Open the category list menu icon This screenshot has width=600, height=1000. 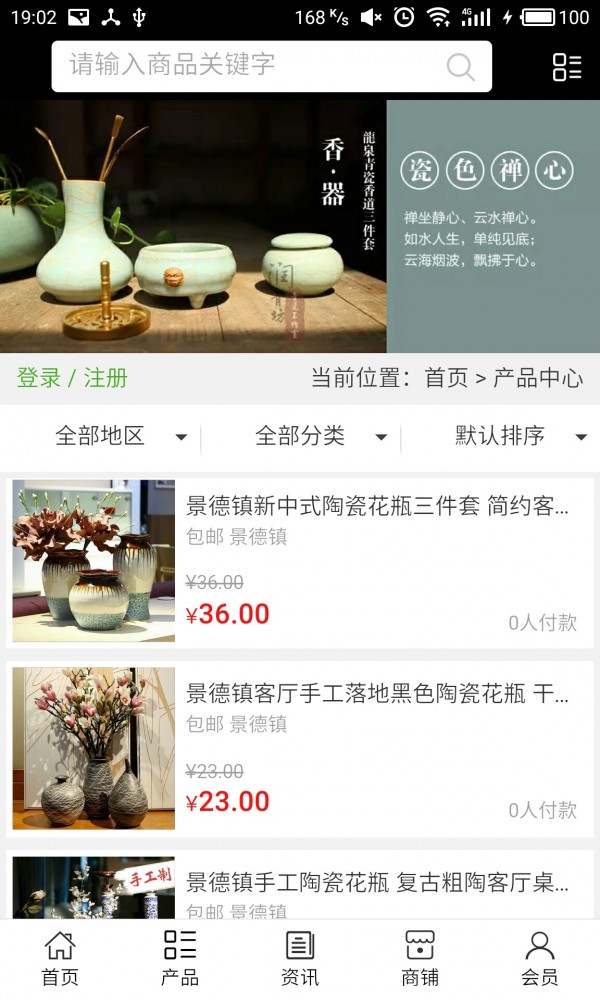pos(567,67)
